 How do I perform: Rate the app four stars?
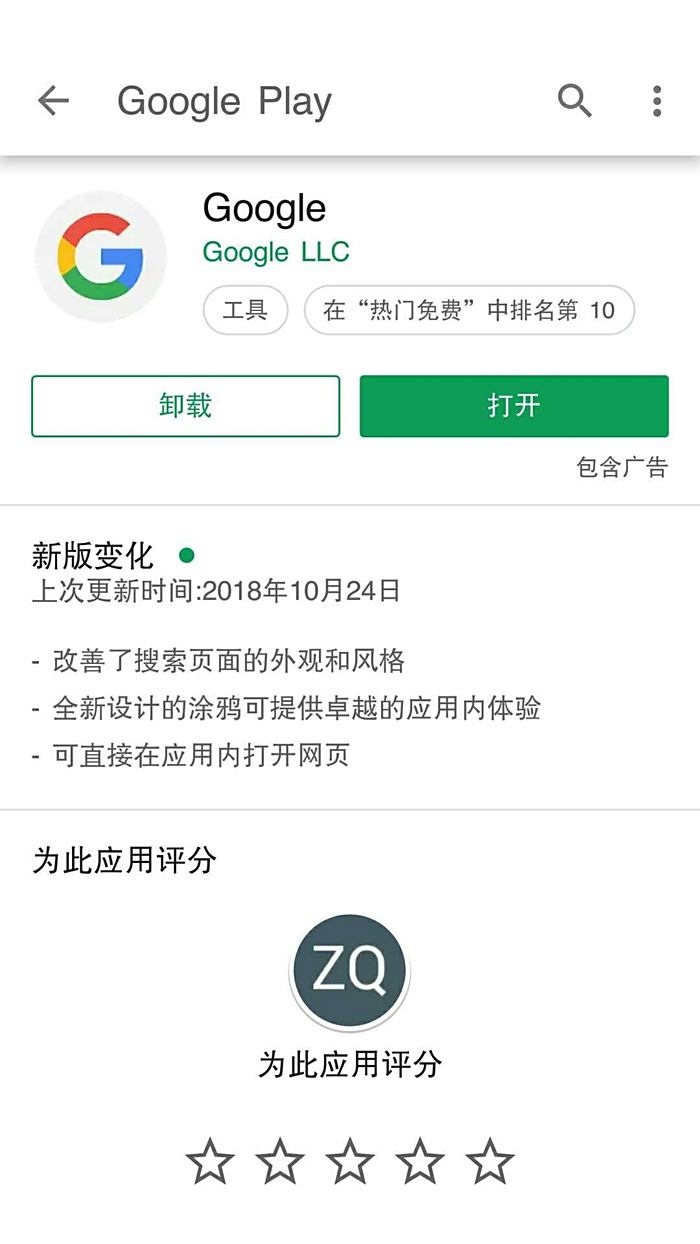(x=420, y=1162)
